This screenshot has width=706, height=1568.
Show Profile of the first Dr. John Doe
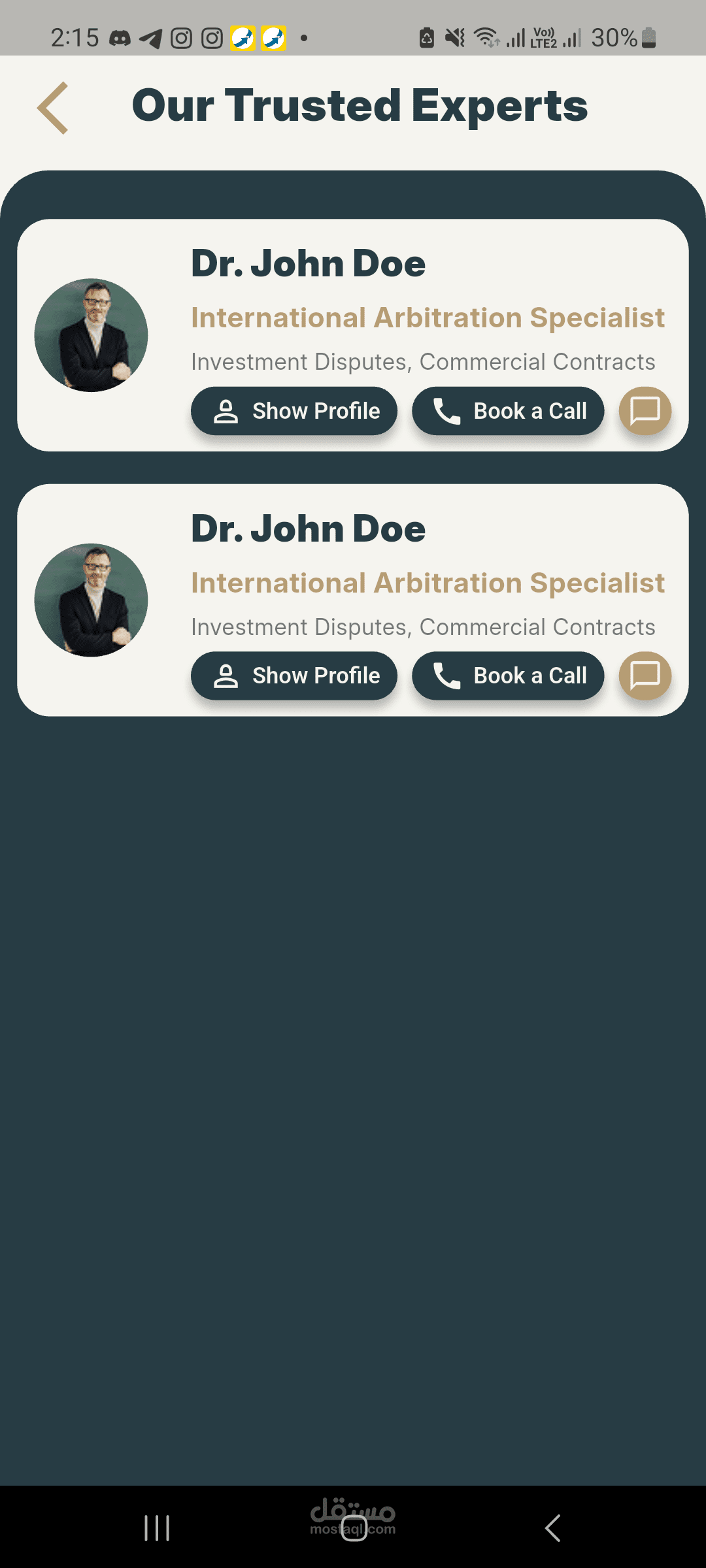coord(294,411)
